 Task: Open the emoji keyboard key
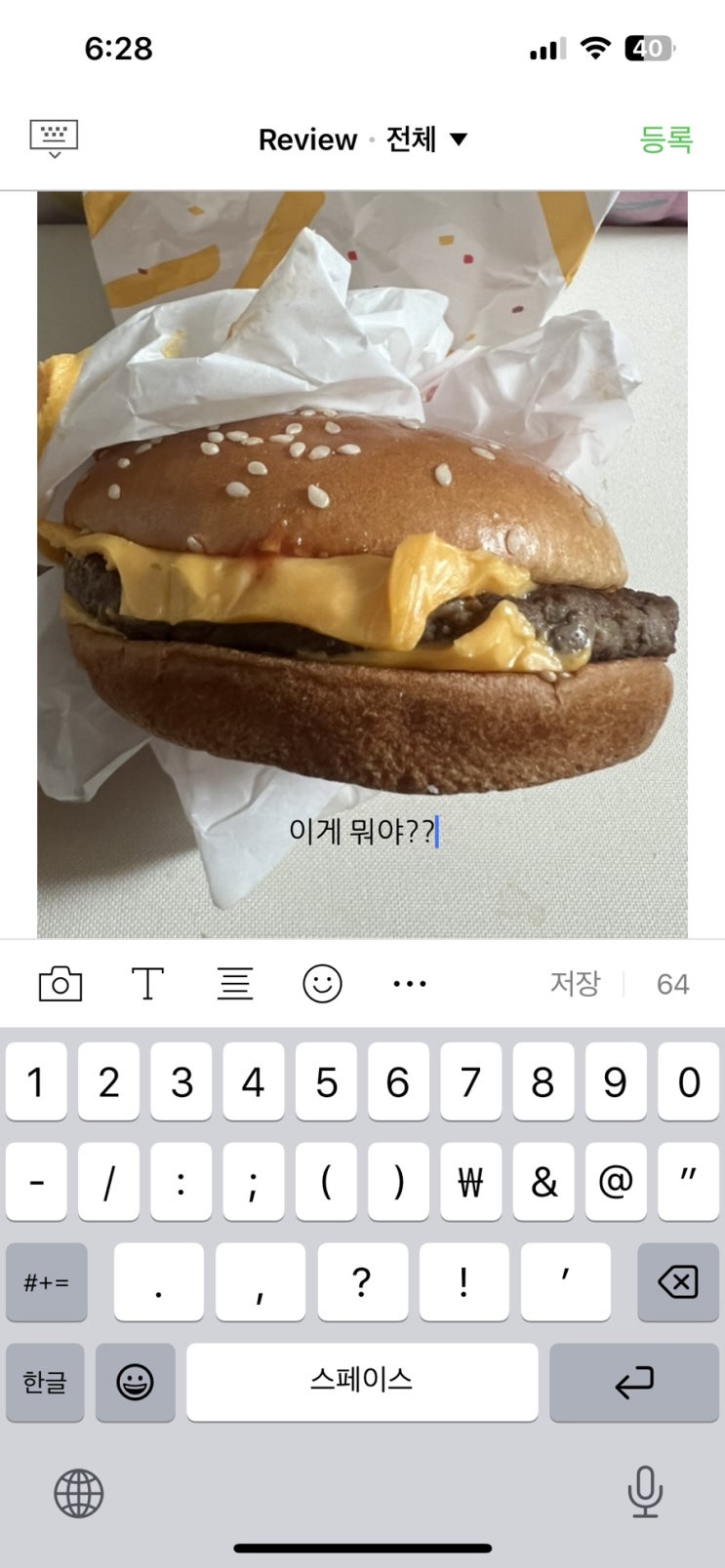135,1382
